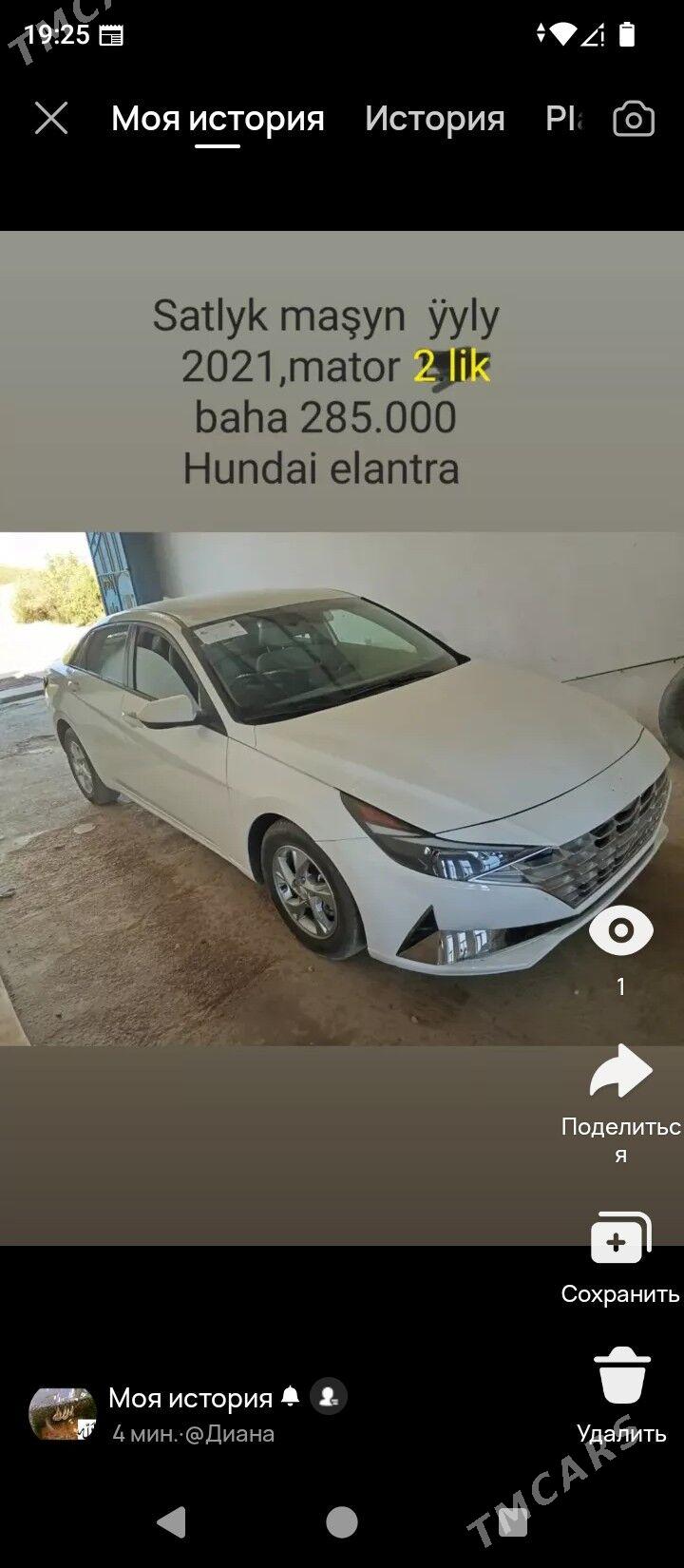
Task: View who watched this story
Action: 620,932
